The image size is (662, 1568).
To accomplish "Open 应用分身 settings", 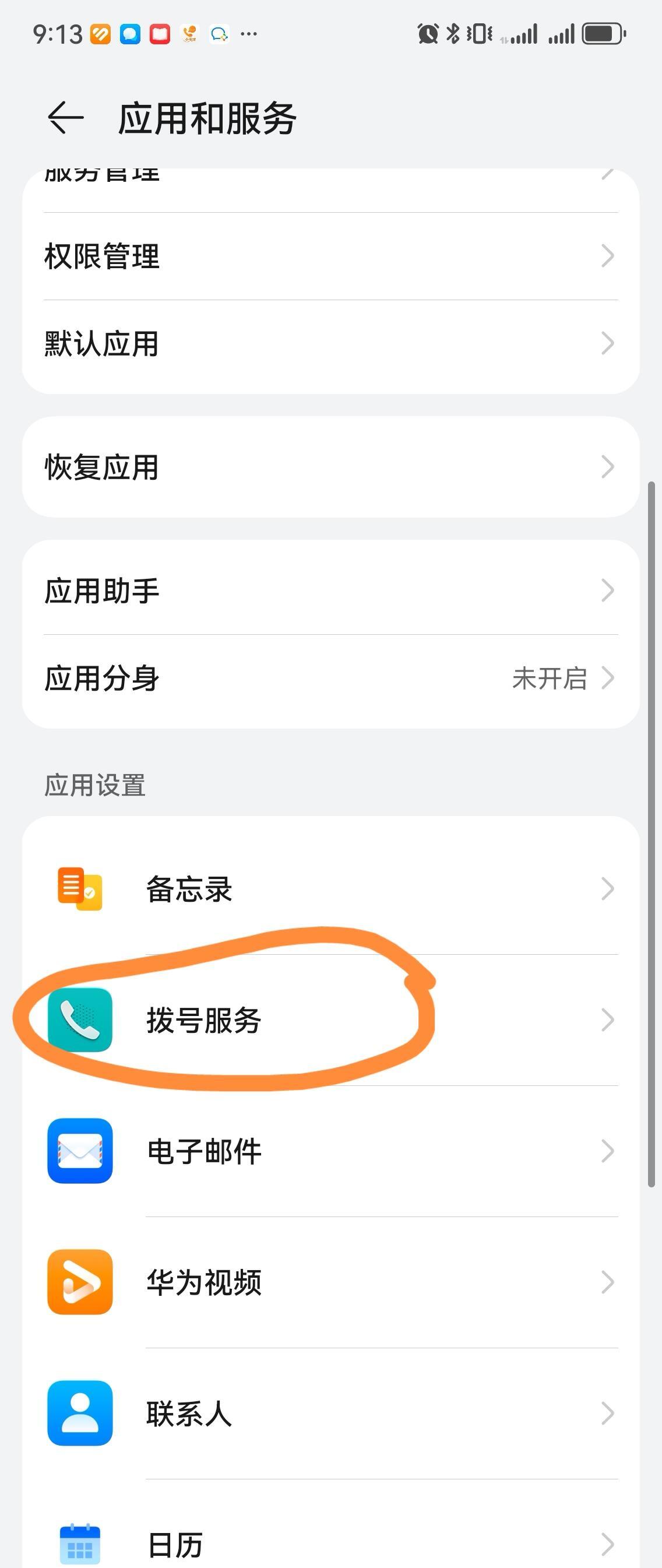I will pos(331,678).
